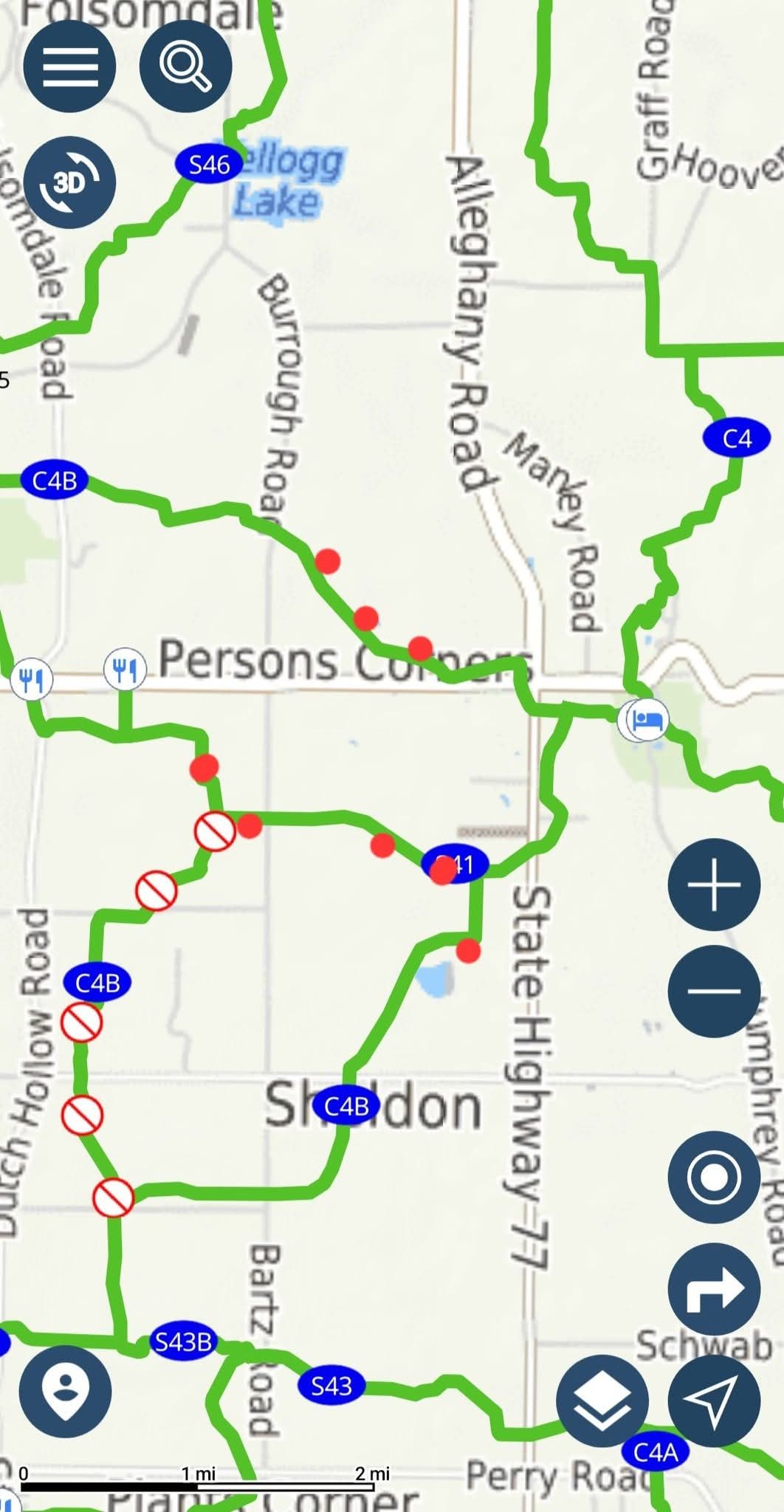Tap the C4B marker over Sheldon

346,1106
